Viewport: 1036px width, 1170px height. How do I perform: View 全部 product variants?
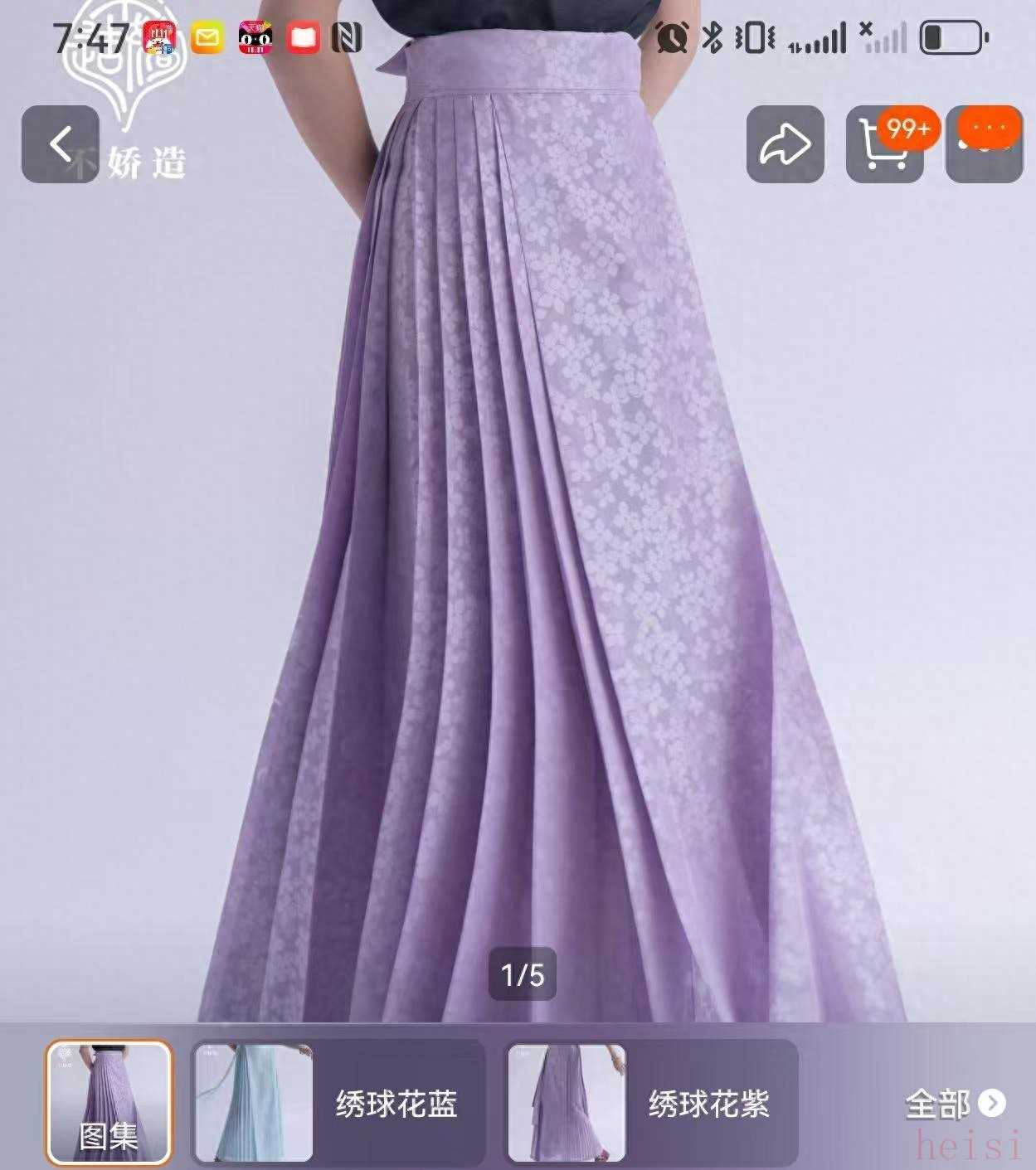955,1104
